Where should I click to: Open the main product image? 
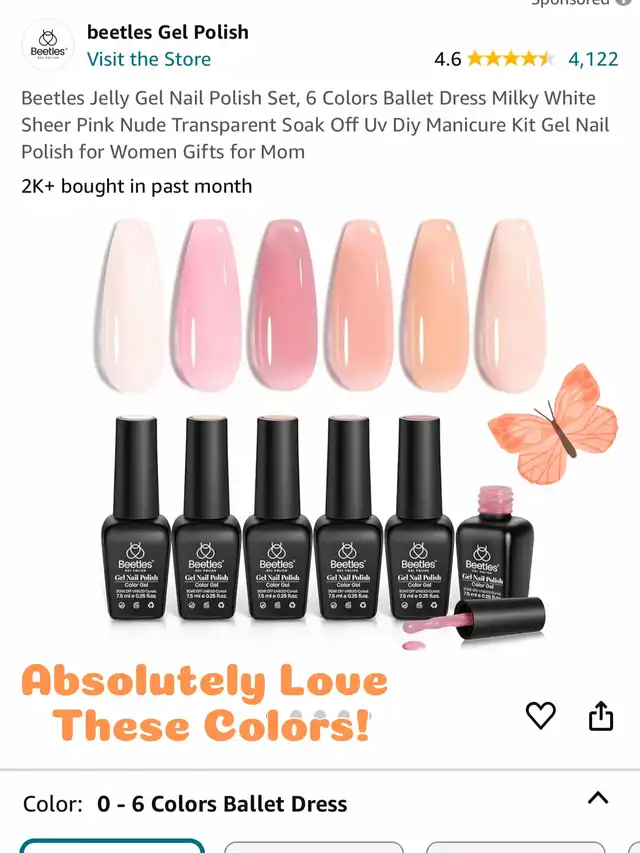pyautogui.click(x=320, y=481)
